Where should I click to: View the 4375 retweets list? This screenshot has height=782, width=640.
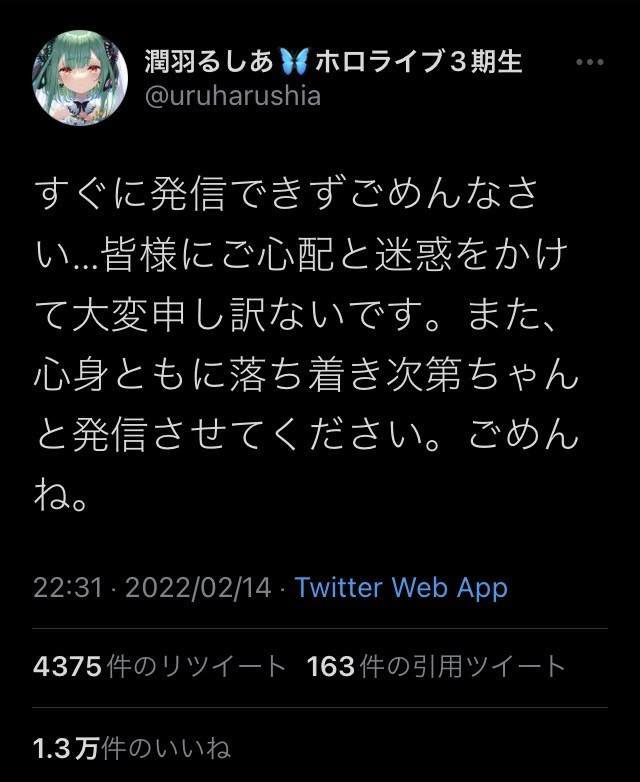159,666
